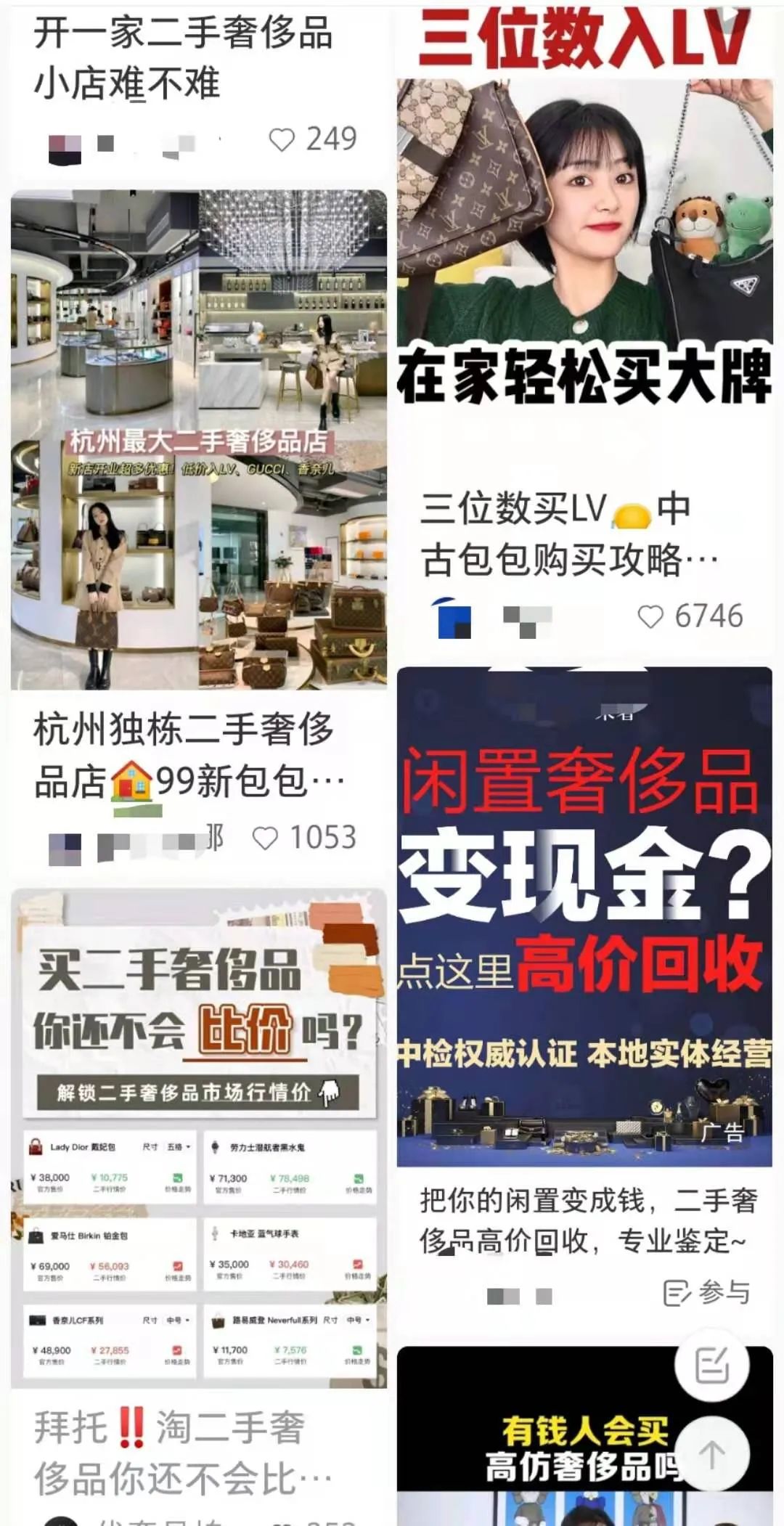This screenshot has height=1526, width=784.
Task: Click the Rolex Submariner watch icon
Action: (213, 1146)
